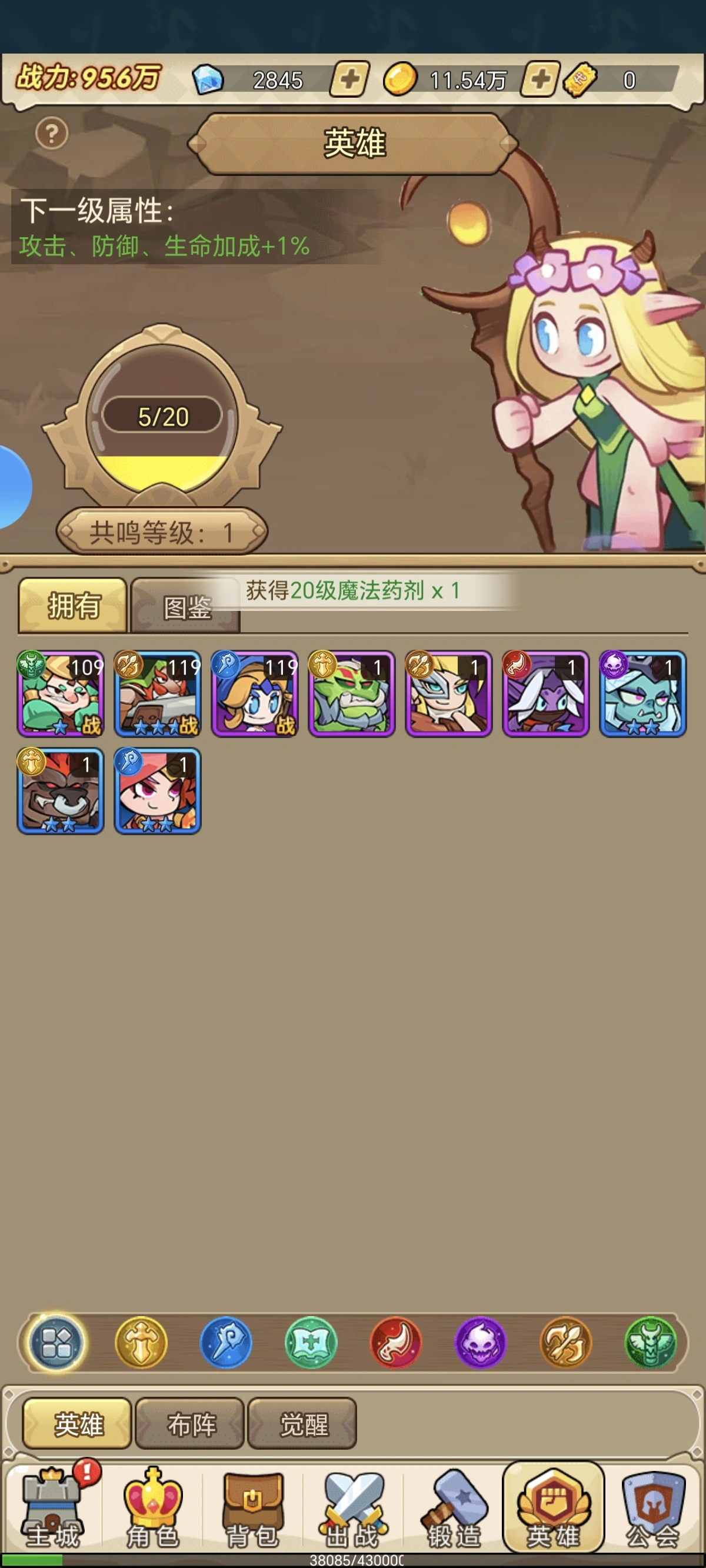This screenshot has width=706, height=1568.
Task: Switch to the 觉醒 tab
Action: (302, 1424)
